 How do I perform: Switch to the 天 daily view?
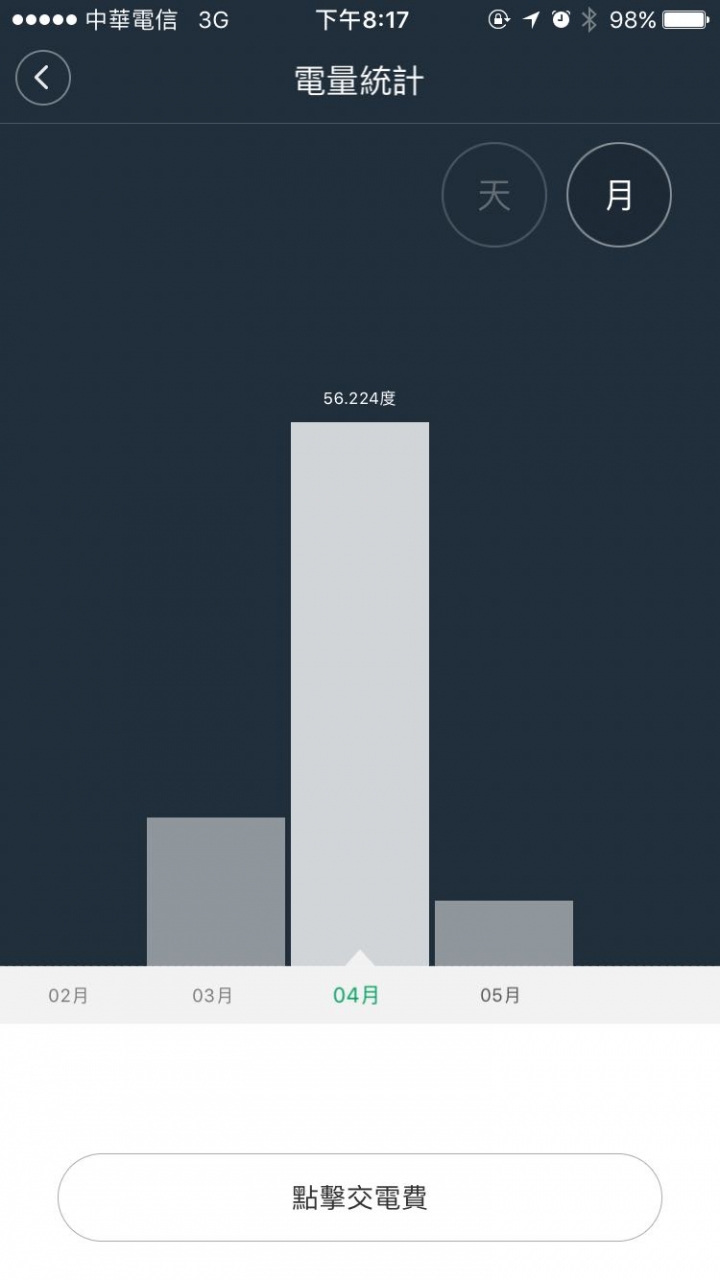(x=494, y=195)
